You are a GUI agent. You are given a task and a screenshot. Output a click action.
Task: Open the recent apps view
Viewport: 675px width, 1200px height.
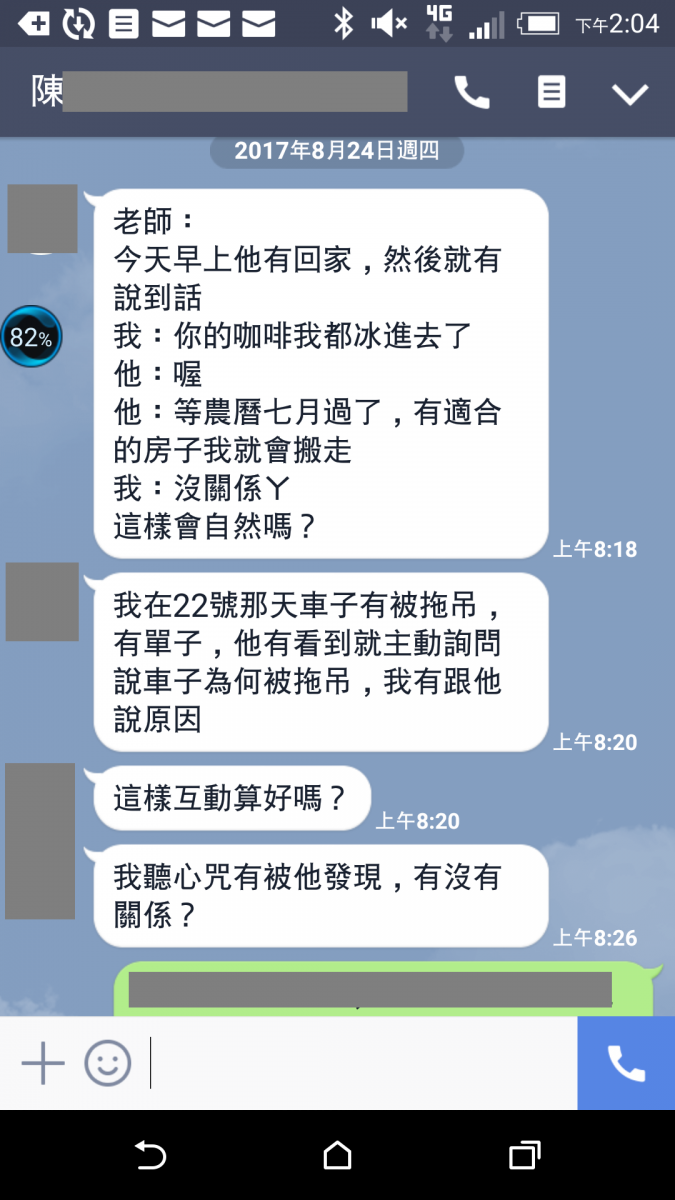[x=524, y=1155]
